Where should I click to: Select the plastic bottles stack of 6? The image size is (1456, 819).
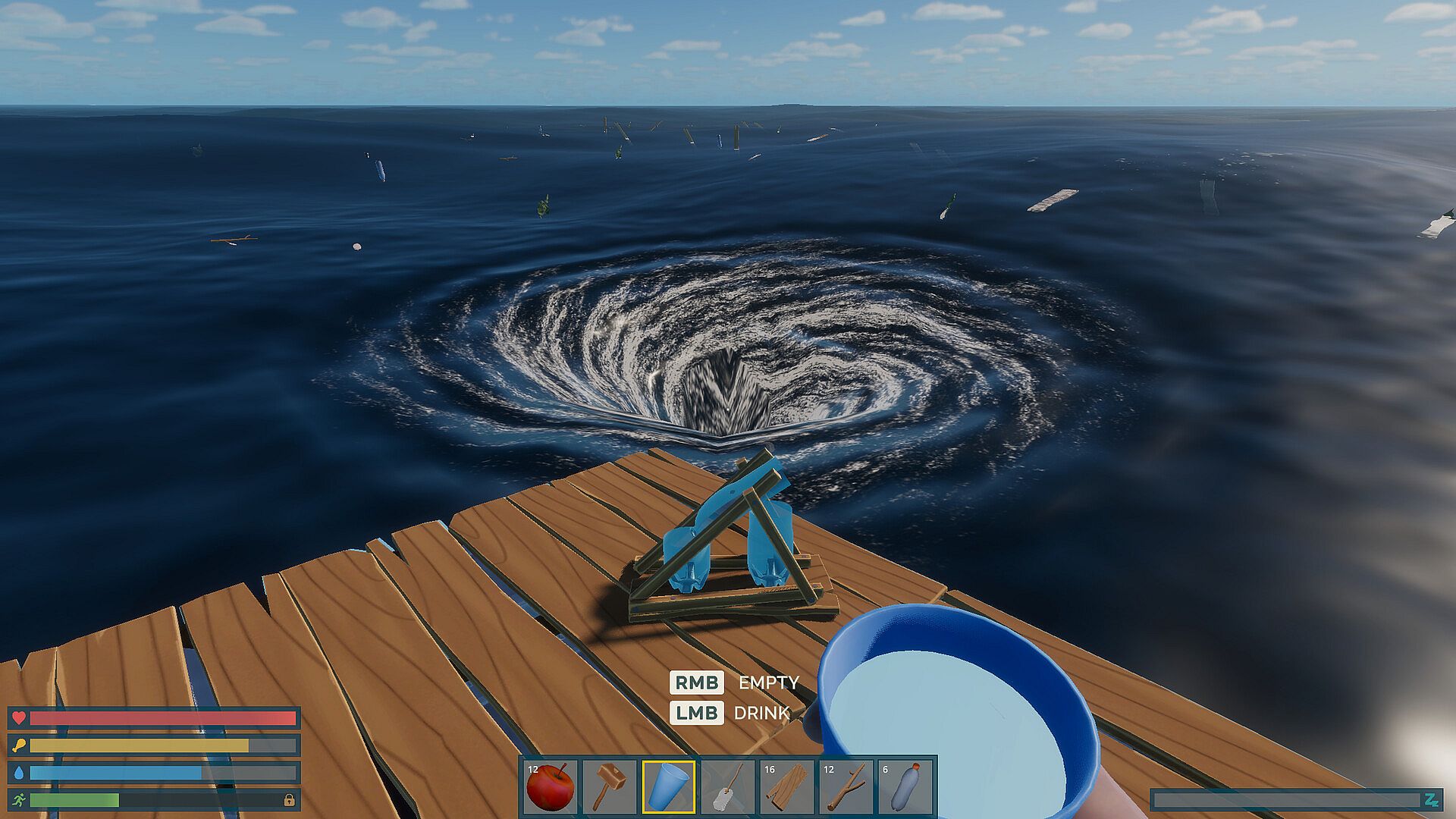tap(905, 787)
